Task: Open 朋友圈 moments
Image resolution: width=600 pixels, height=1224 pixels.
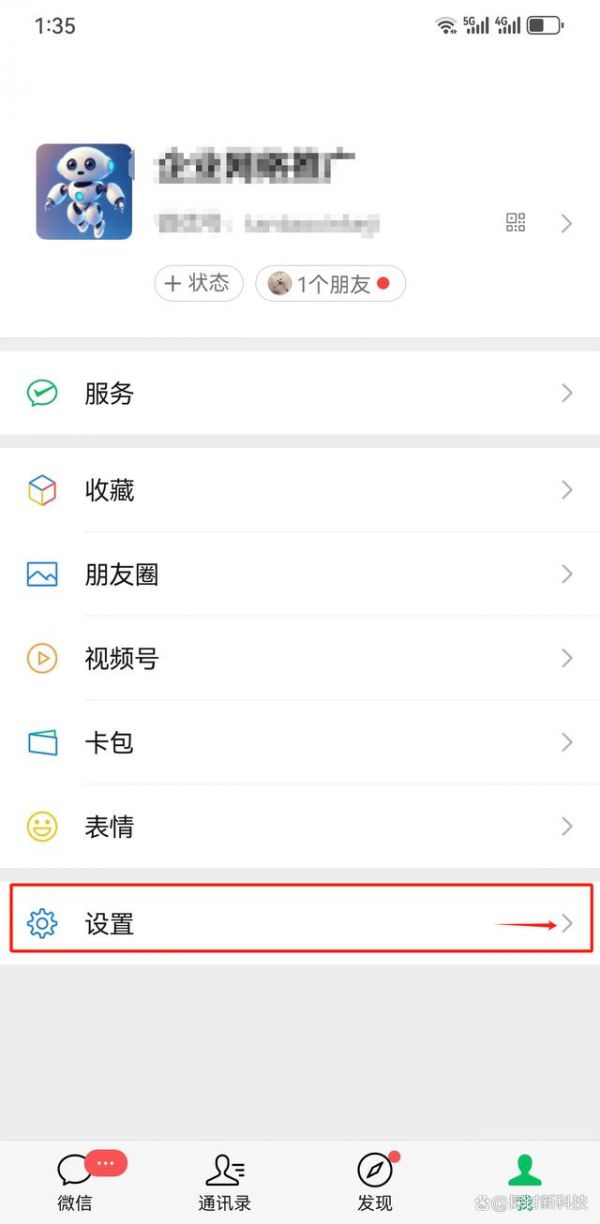Action: [x=300, y=574]
